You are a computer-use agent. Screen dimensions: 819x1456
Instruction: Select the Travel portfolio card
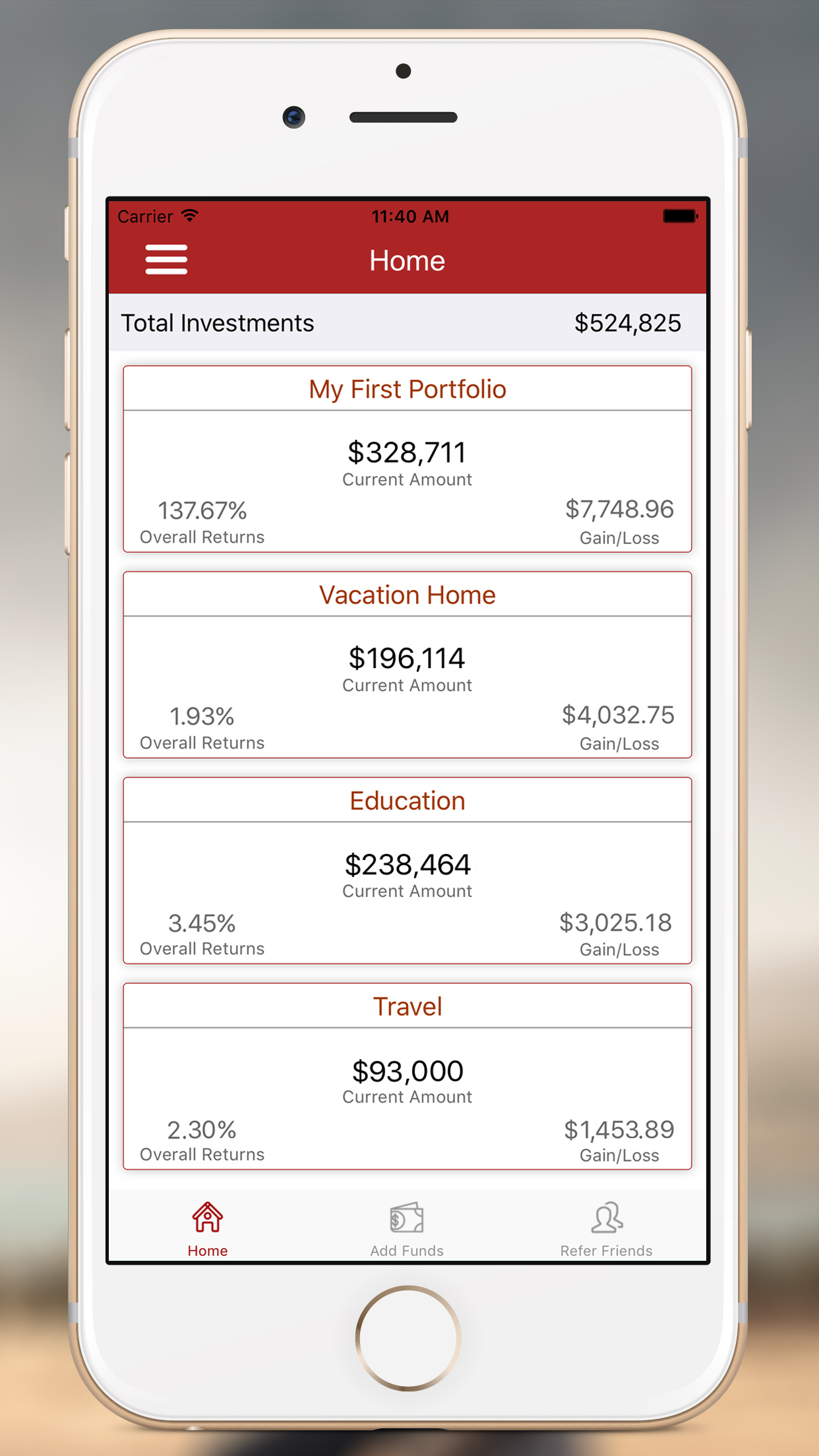407,1076
